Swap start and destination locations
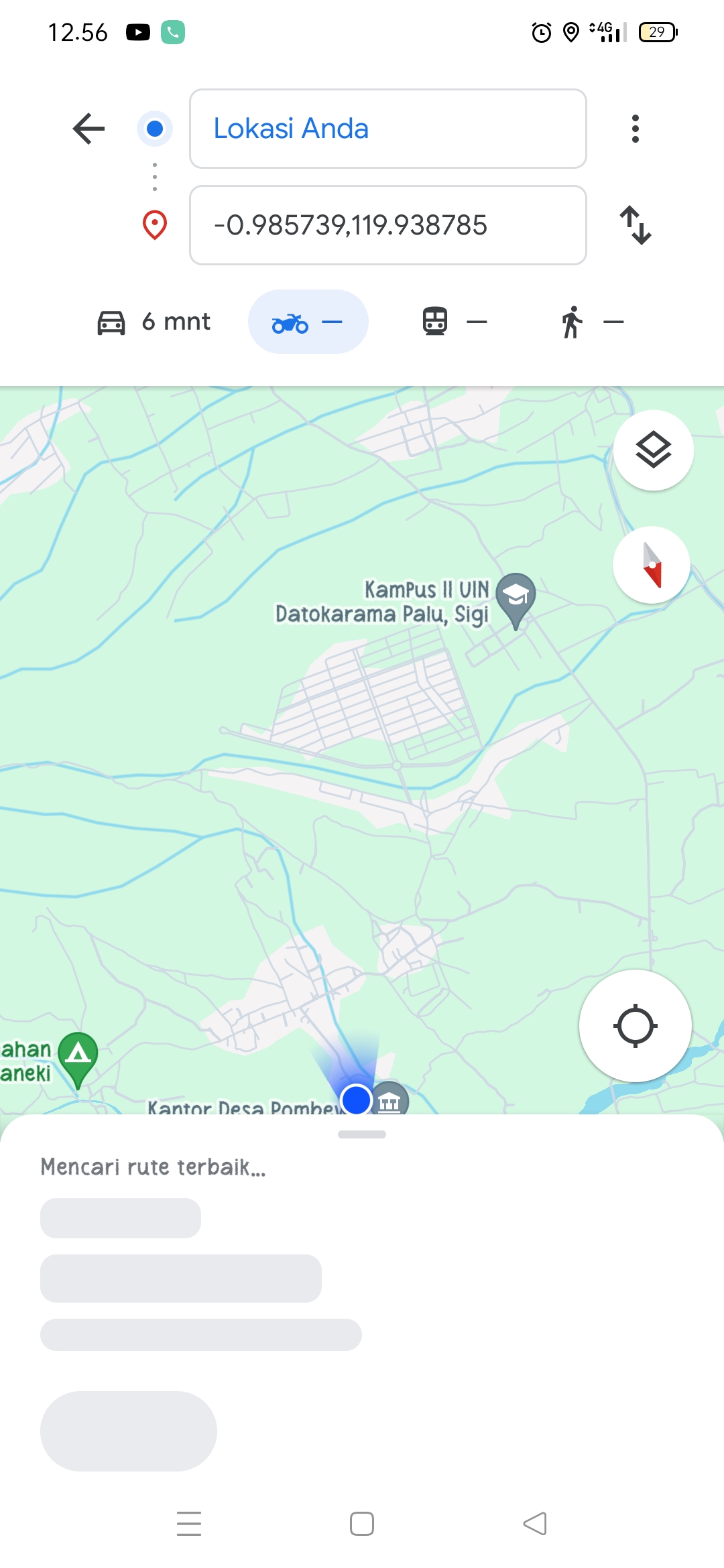Viewport: 724px width, 1568px height. click(635, 225)
